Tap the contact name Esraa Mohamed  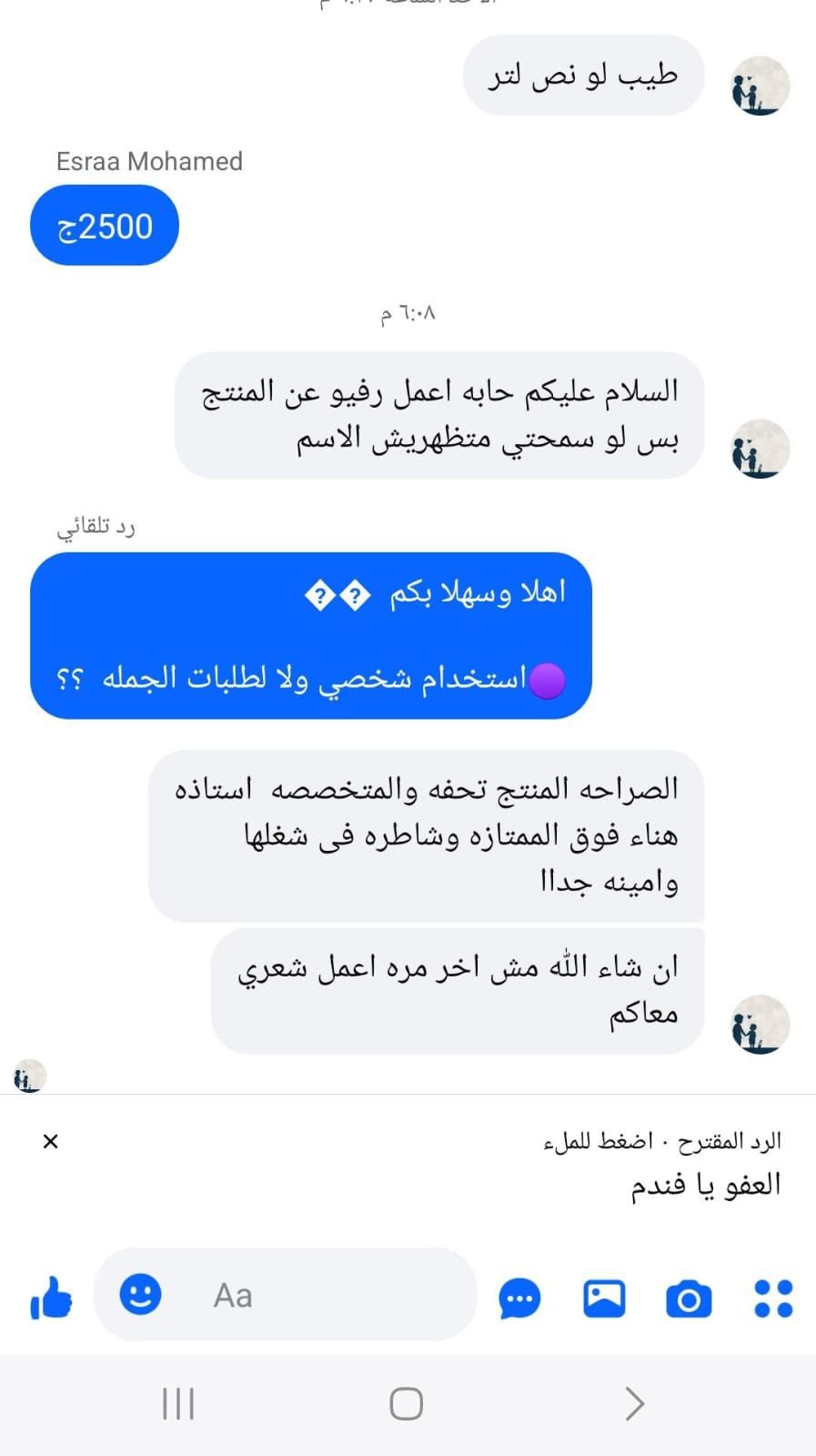pyautogui.click(x=149, y=161)
